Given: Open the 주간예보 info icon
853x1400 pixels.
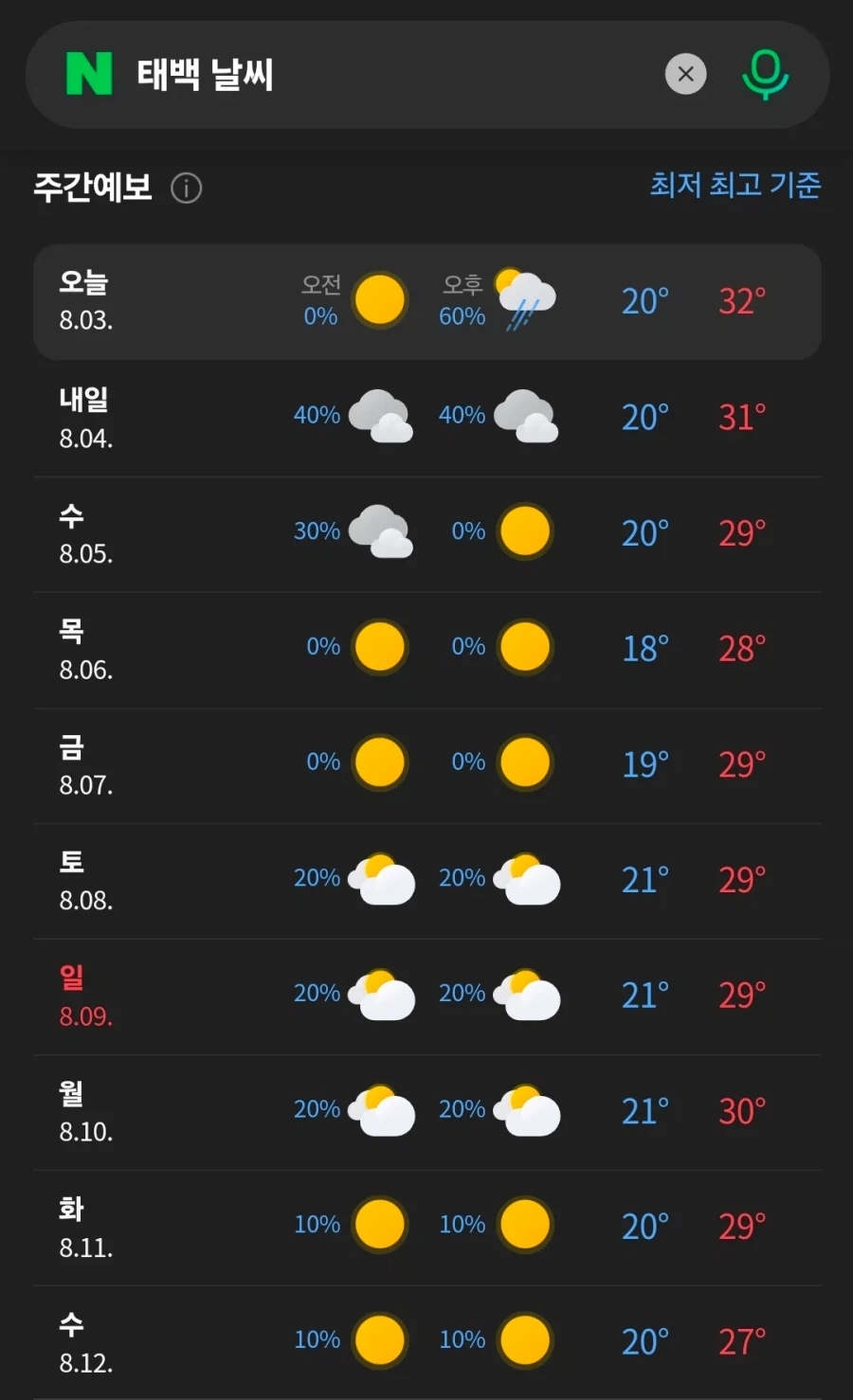Looking at the screenshot, I should (x=187, y=188).
